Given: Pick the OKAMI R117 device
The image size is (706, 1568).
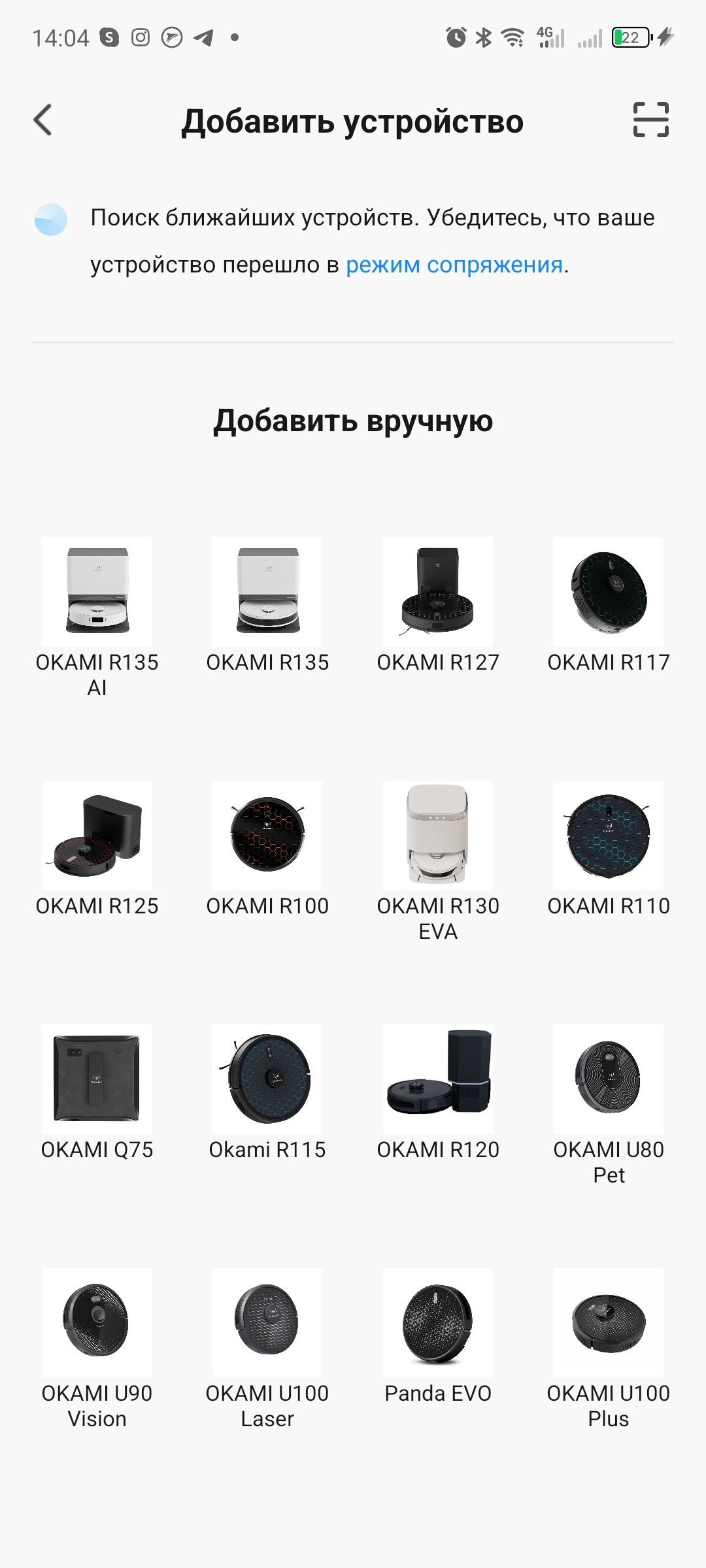Looking at the screenshot, I should click(x=609, y=593).
